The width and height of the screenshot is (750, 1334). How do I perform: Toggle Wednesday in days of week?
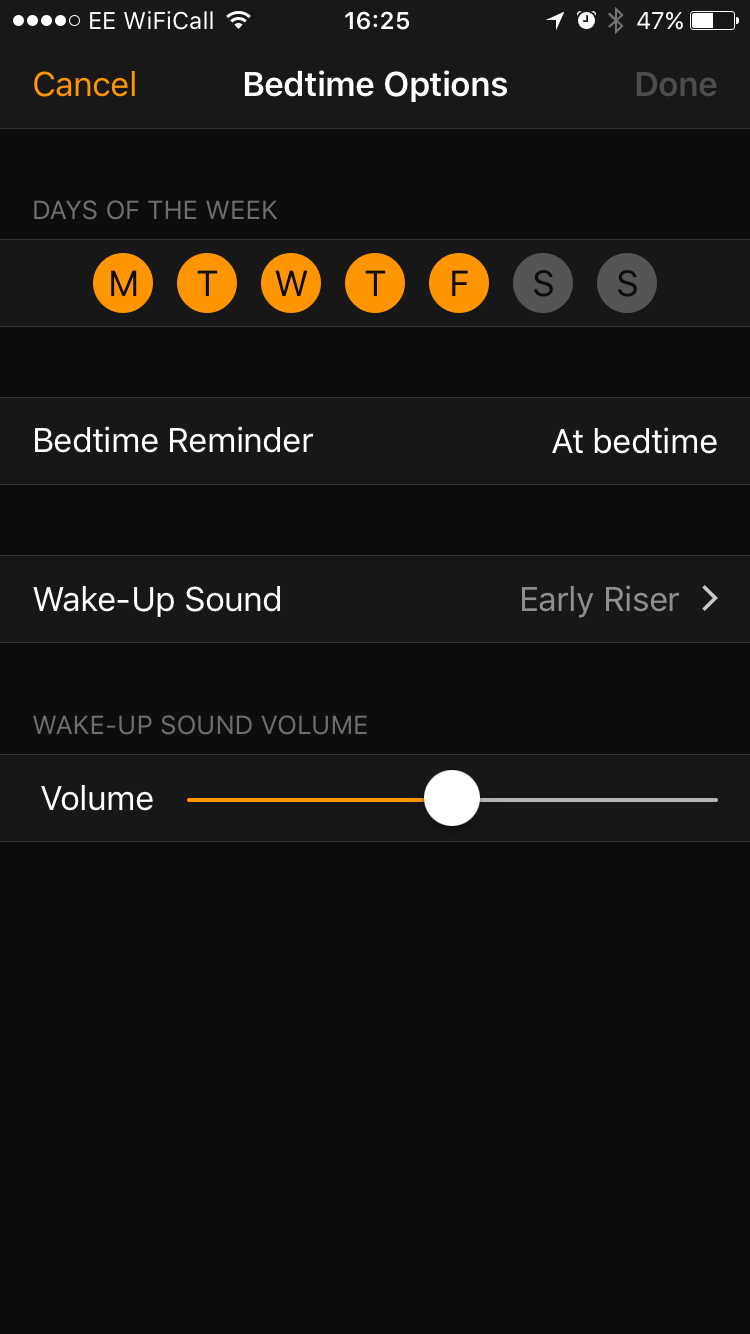pos(291,283)
